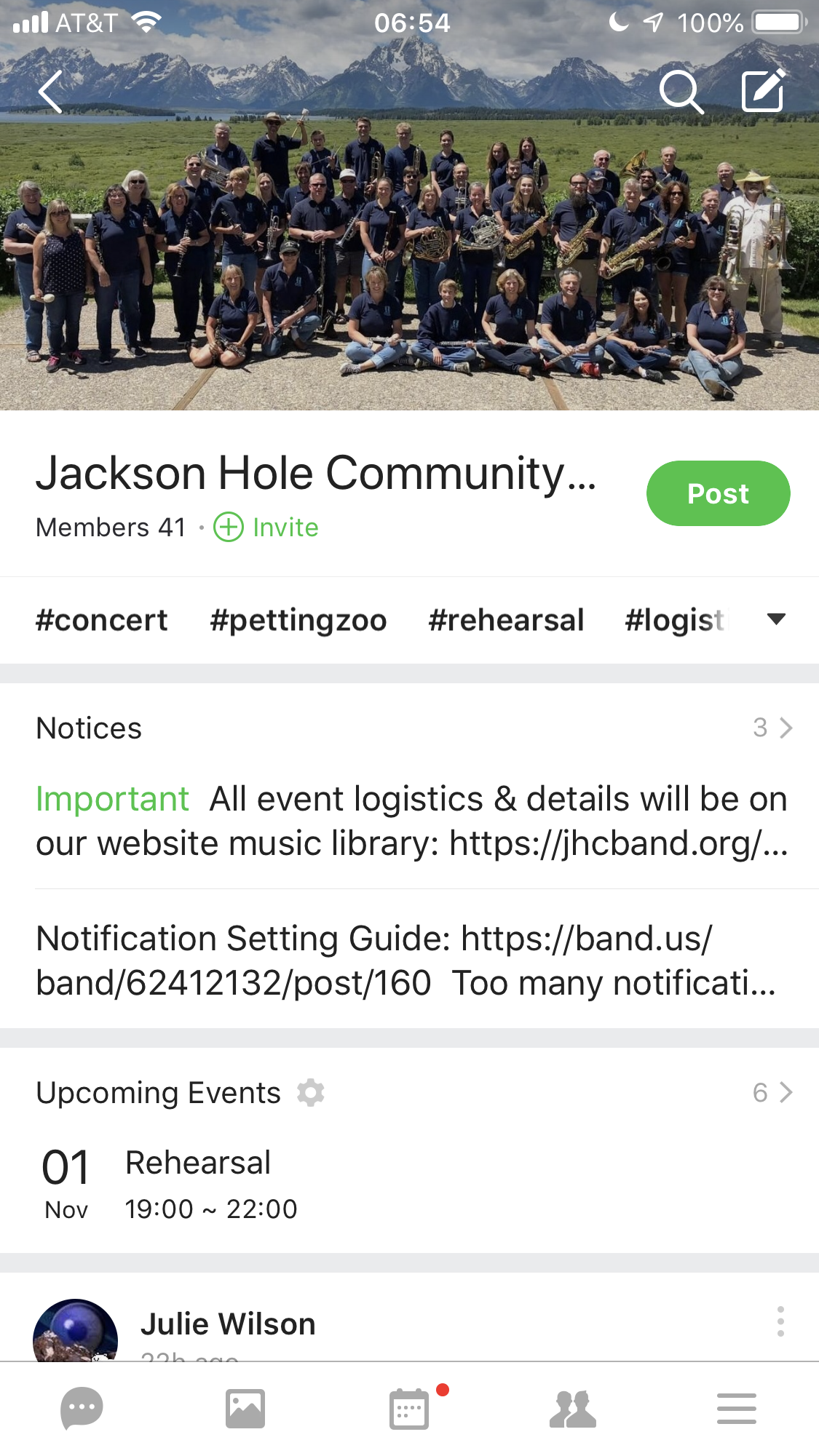Screen dimensions: 819x1456
Task: Tap the green Post button
Action: pos(718,493)
